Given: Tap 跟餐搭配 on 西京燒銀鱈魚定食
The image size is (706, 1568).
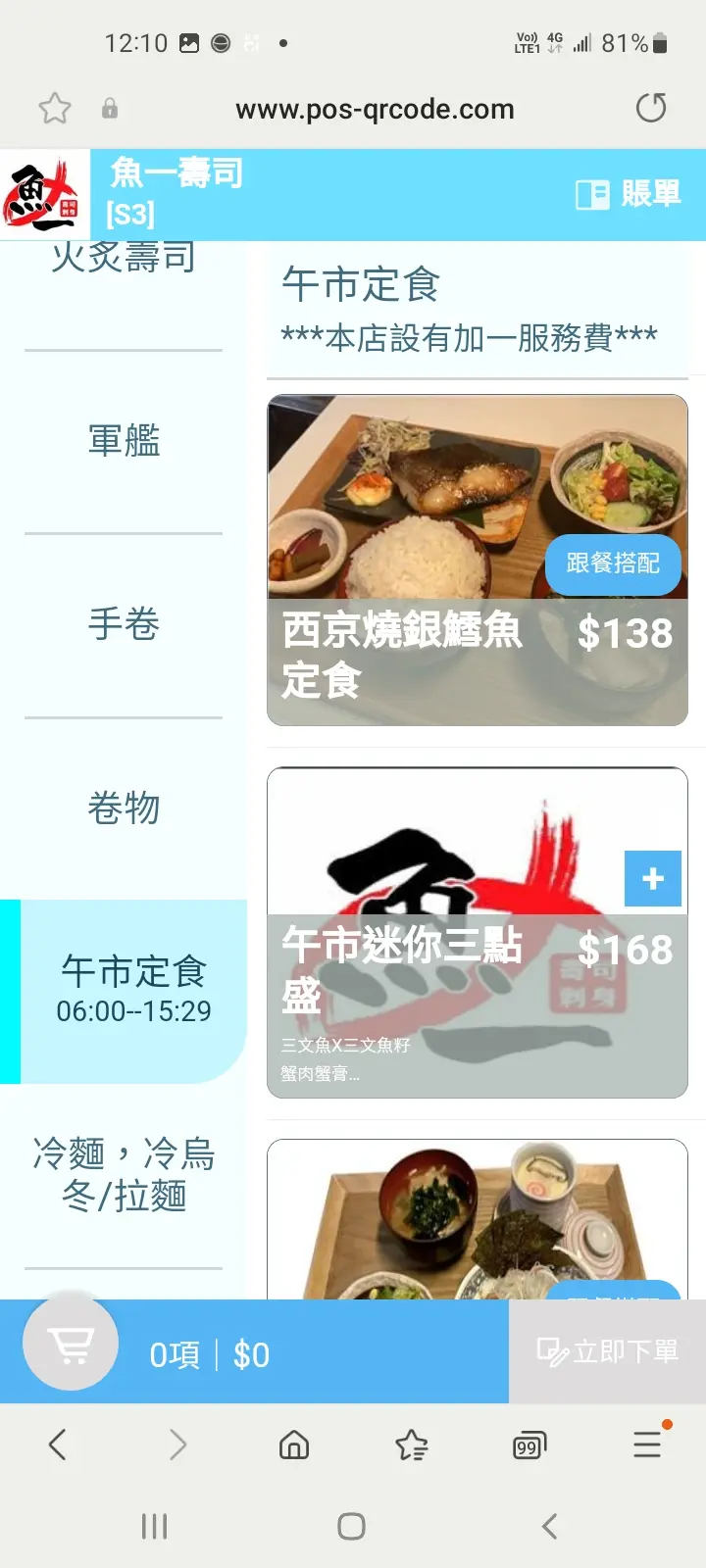Looking at the screenshot, I should 613,563.
